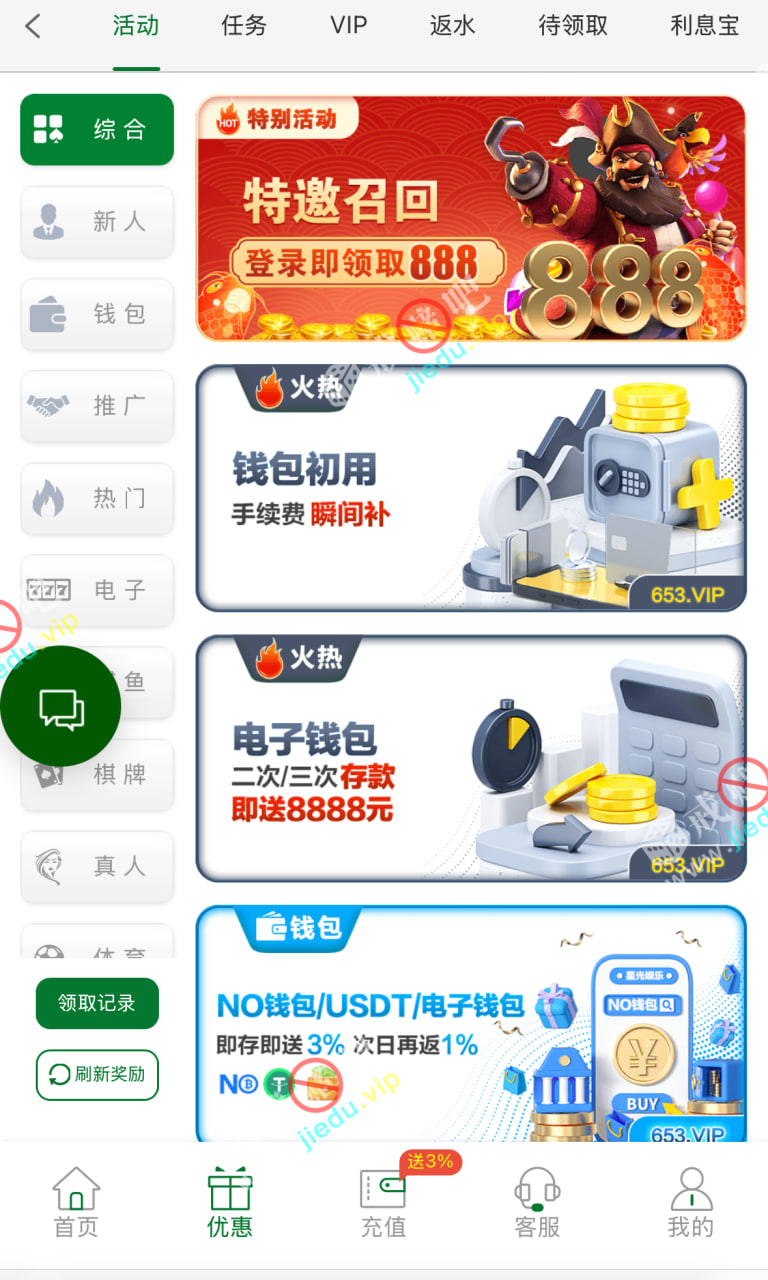
Task: Switch to the 待领取 tab
Action: coord(573,26)
